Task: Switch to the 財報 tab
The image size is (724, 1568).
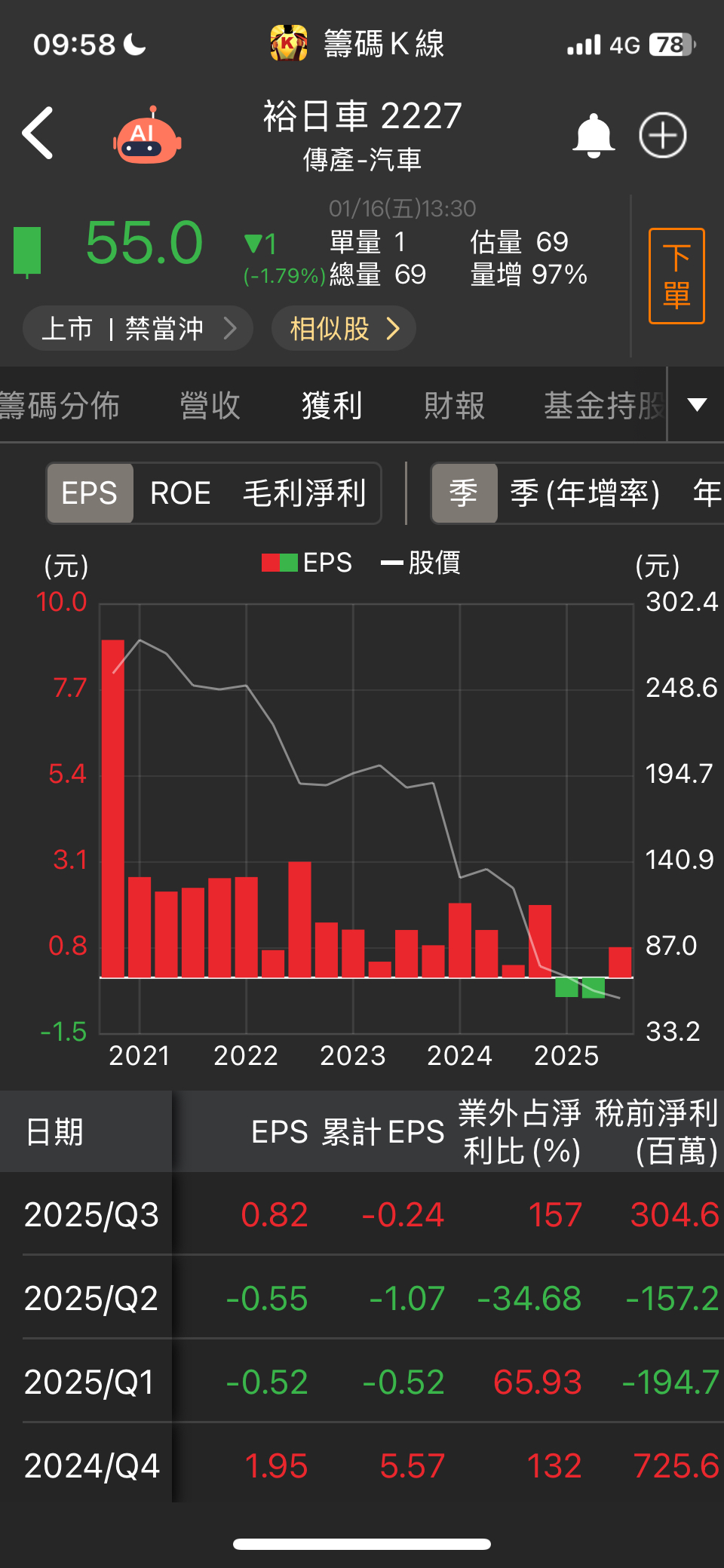Action: tap(454, 406)
